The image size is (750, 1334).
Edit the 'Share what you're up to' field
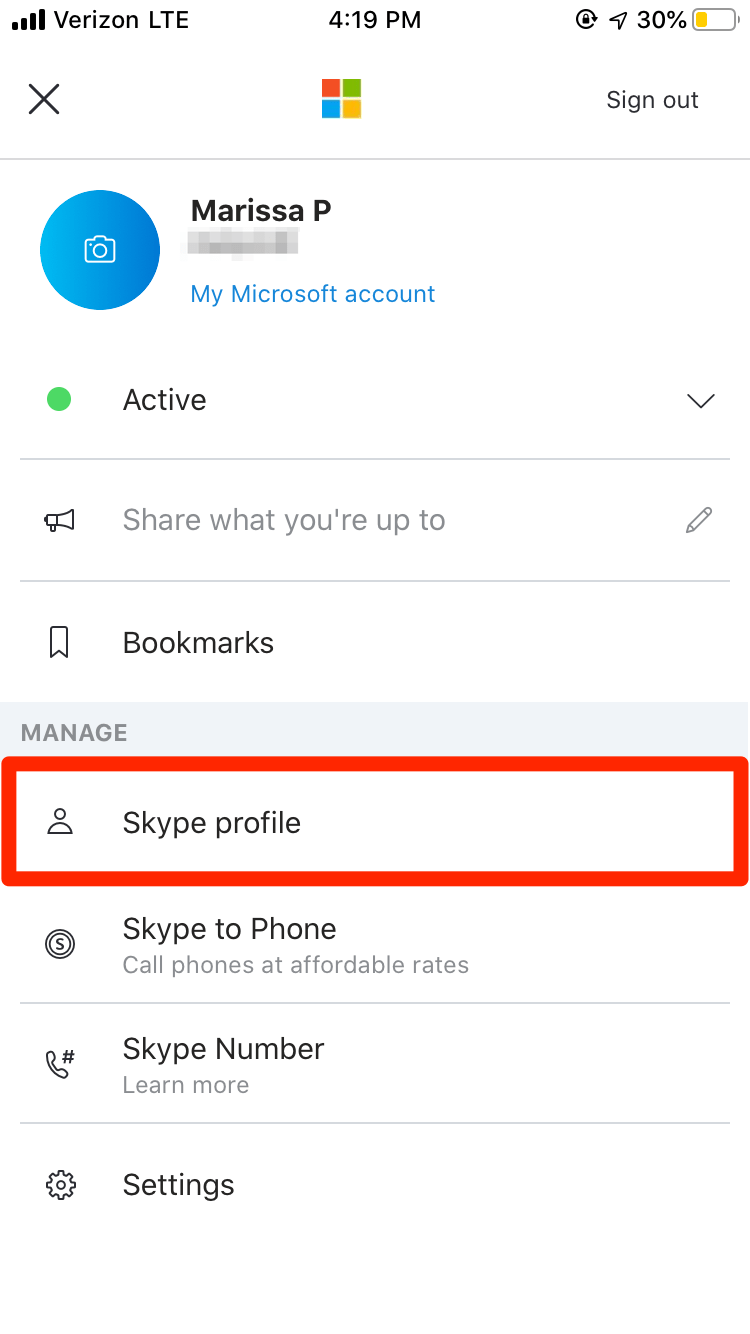point(284,520)
